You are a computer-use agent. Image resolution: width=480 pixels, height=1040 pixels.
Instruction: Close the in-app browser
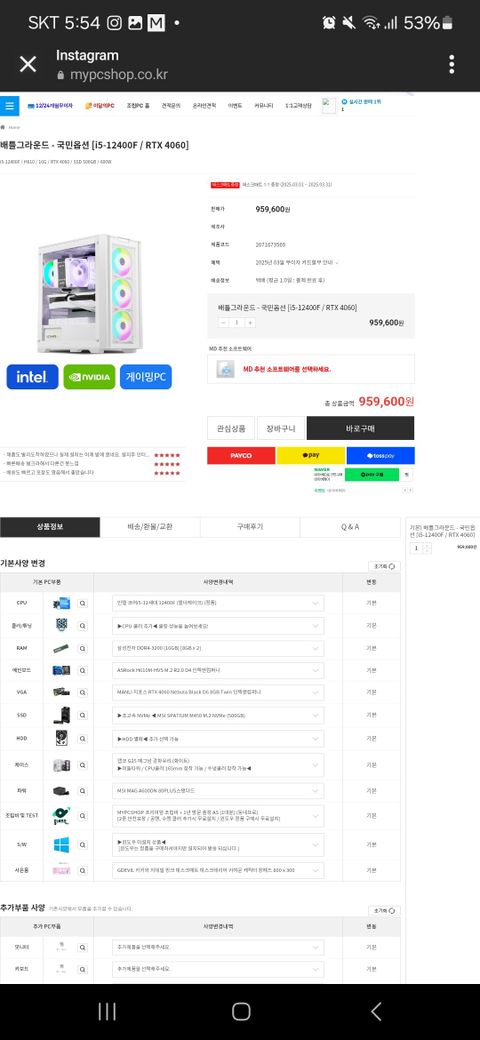click(28, 64)
